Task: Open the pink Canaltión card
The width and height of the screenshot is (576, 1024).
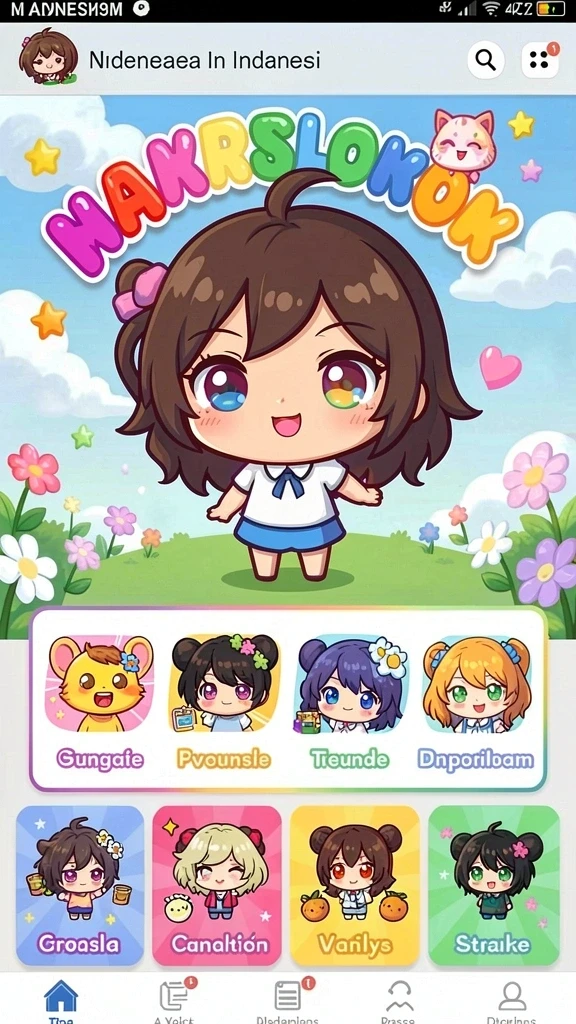Action: click(217, 886)
